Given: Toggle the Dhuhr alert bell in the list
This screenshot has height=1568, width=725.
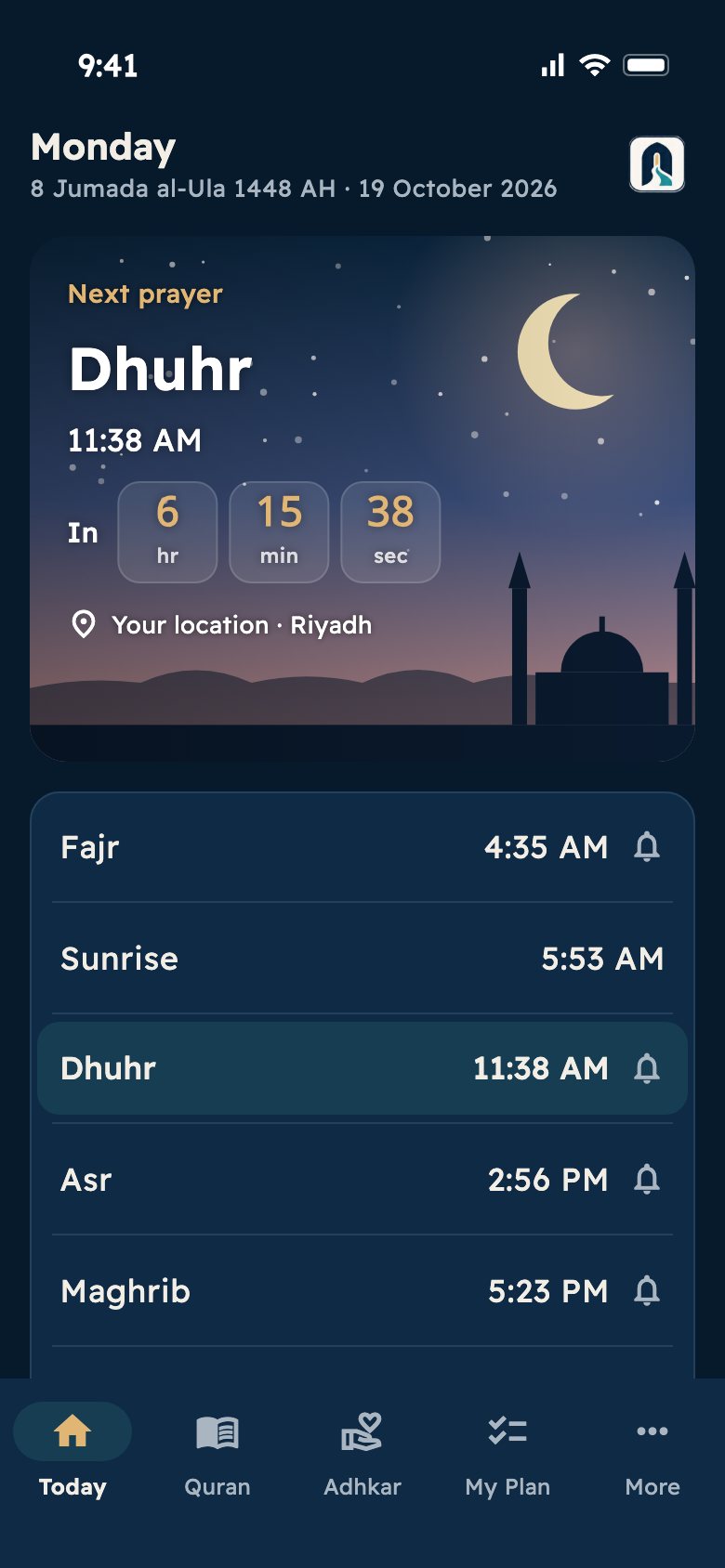Looking at the screenshot, I should (647, 1068).
